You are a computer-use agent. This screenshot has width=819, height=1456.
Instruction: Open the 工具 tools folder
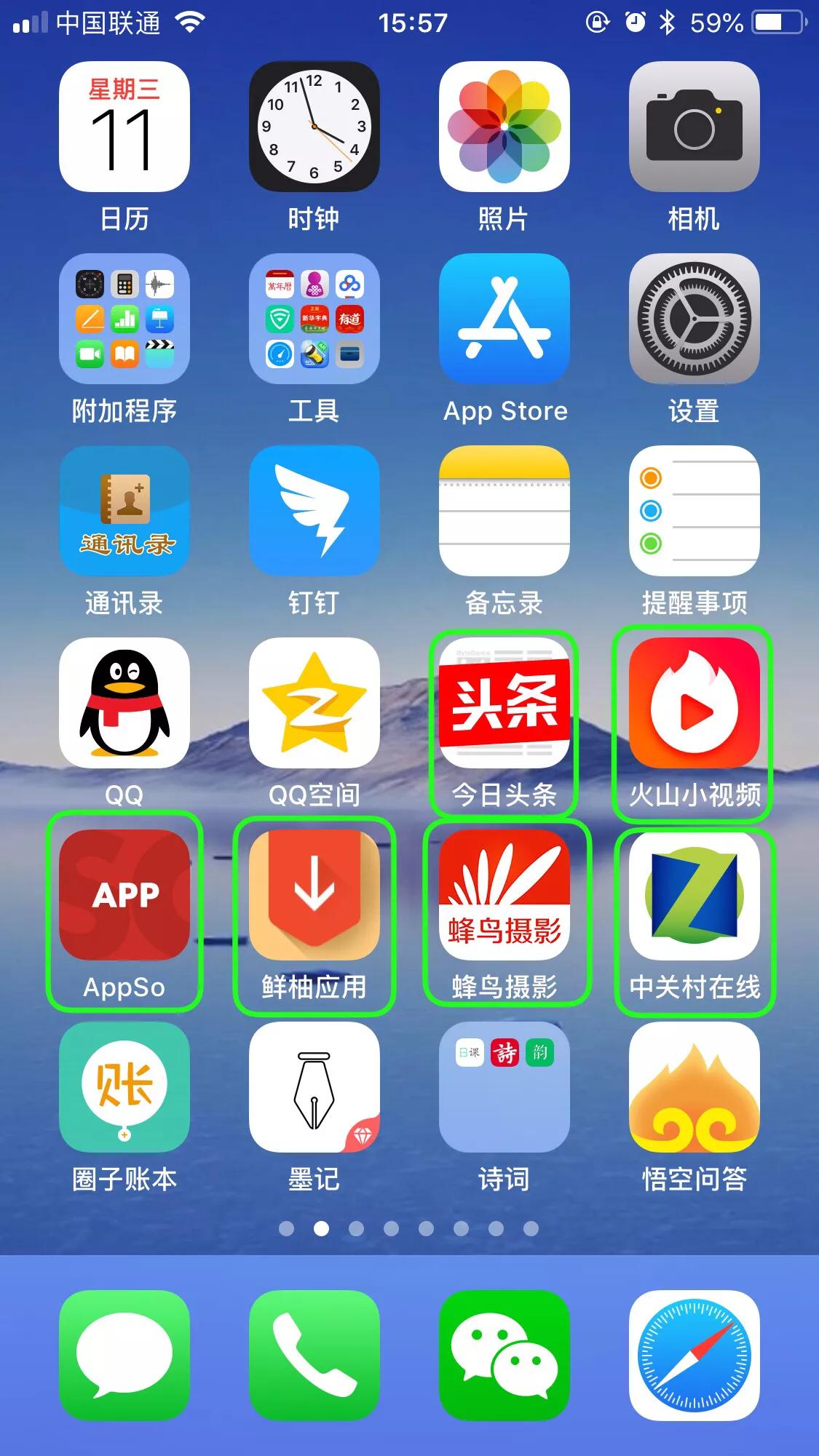click(x=314, y=319)
